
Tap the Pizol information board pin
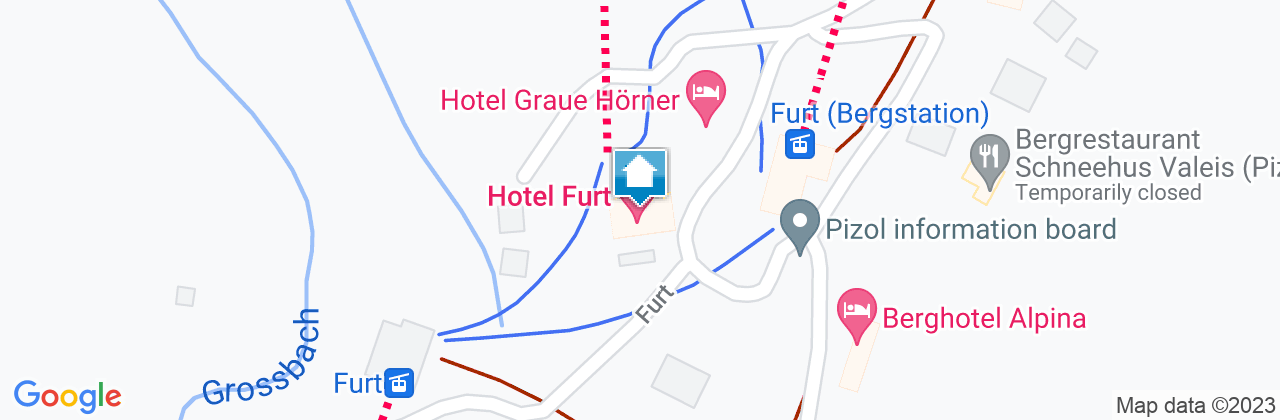point(800,224)
